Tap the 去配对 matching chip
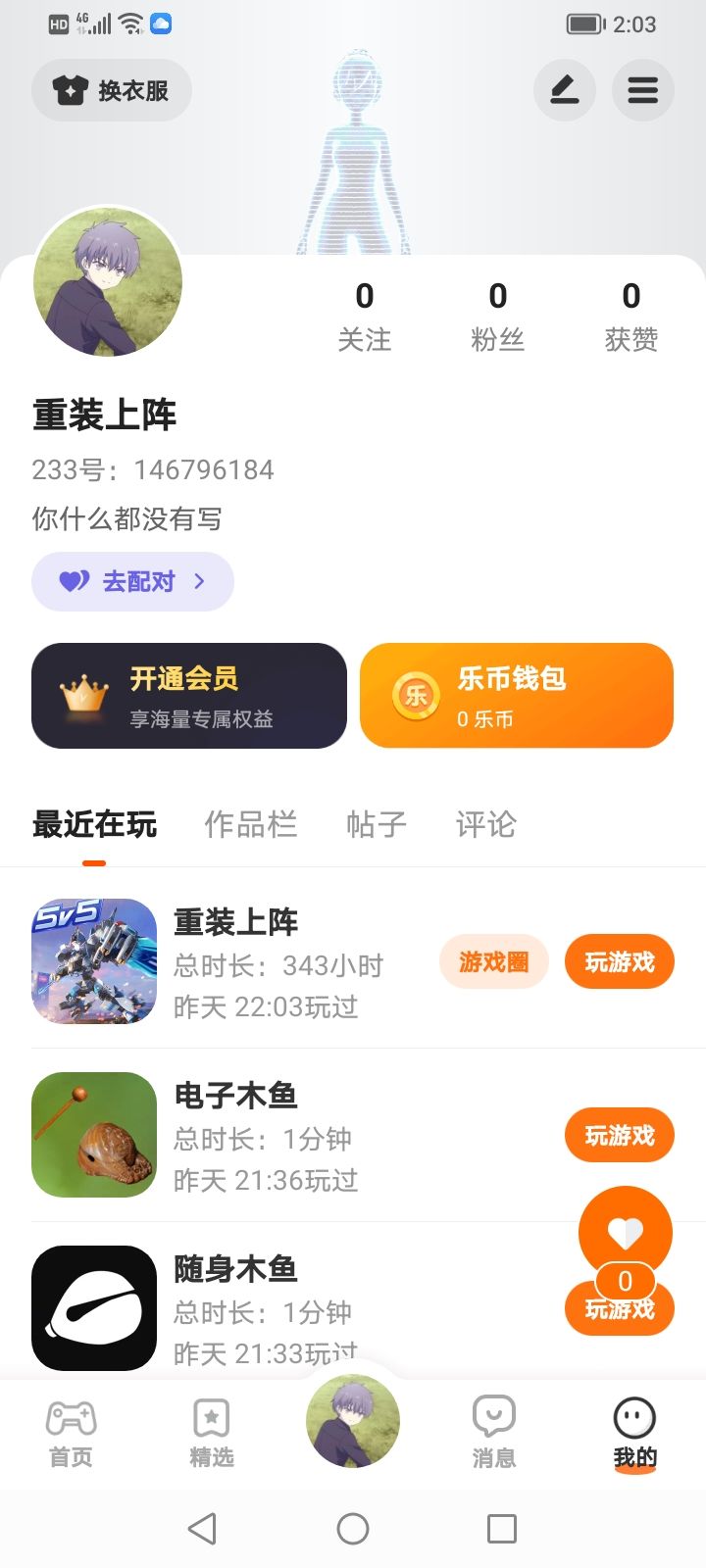Viewport: 706px width, 1568px height. tap(132, 581)
